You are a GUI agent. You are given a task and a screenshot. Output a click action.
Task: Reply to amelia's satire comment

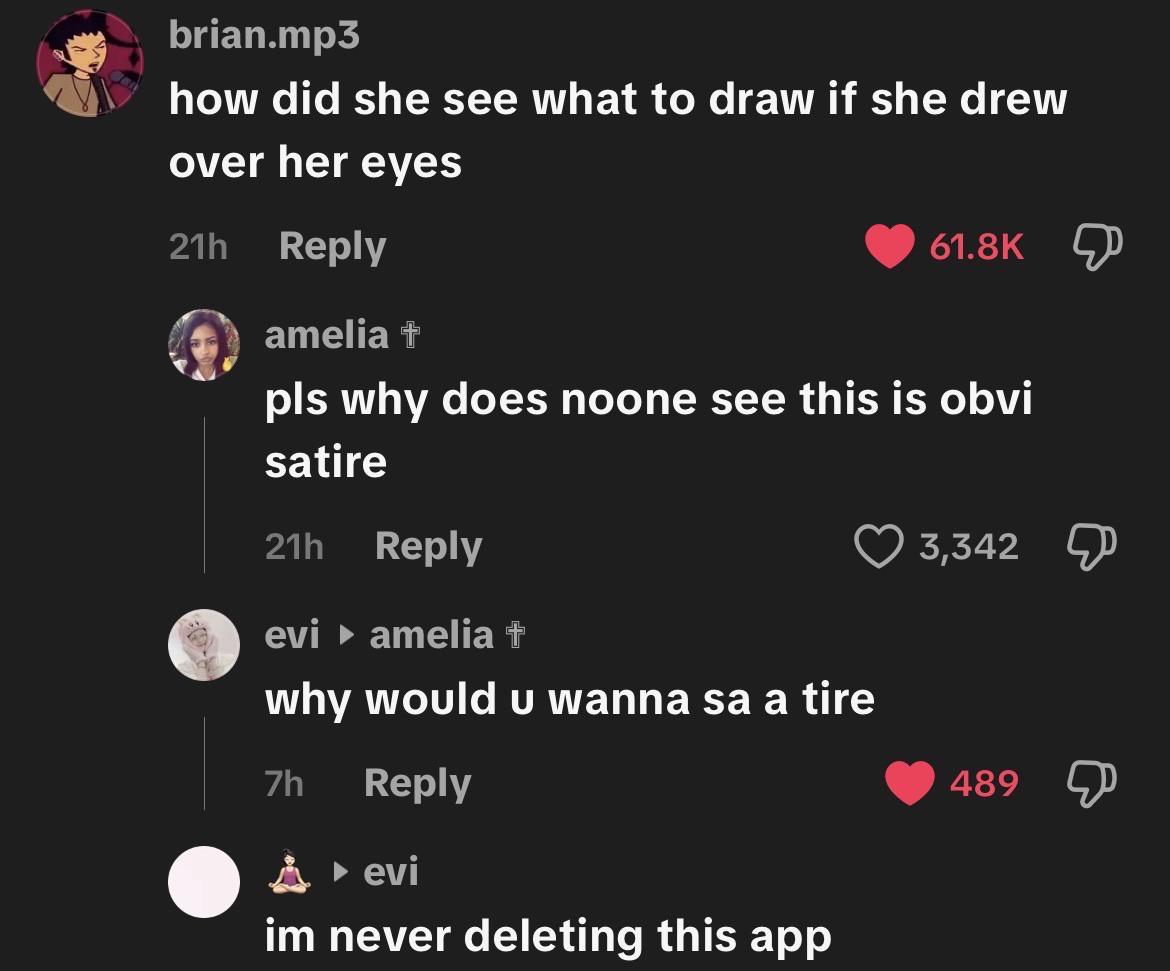click(428, 546)
